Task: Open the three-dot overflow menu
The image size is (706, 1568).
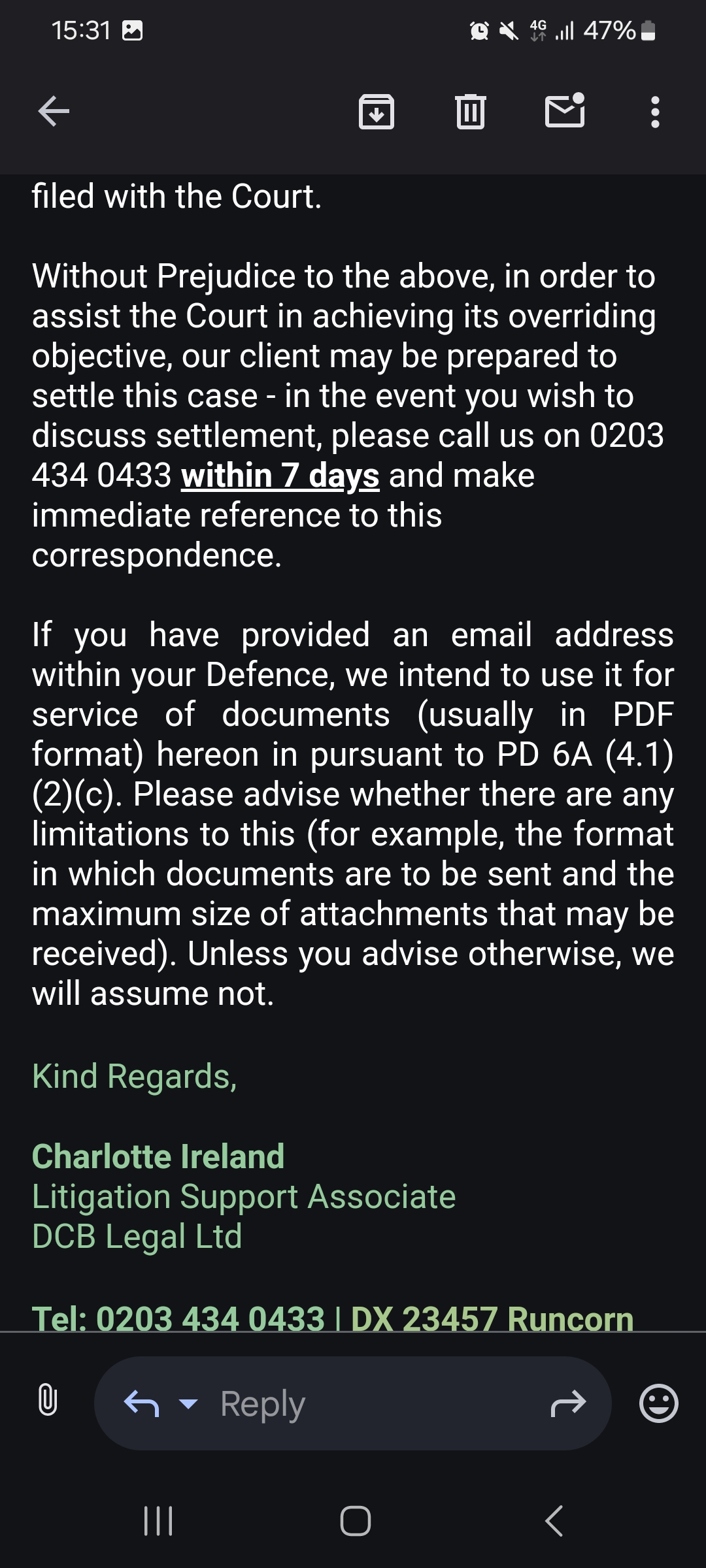Action: (x=655, y=112)
